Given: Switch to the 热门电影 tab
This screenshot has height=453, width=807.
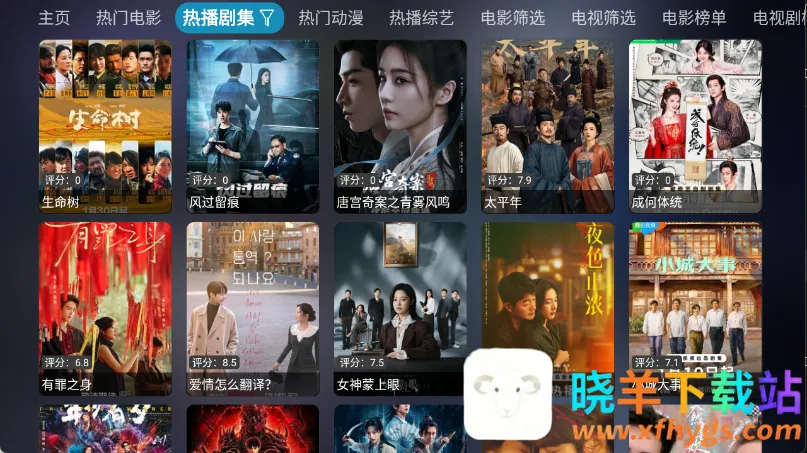Looking at the screenshot, I should tap(128, 18).
